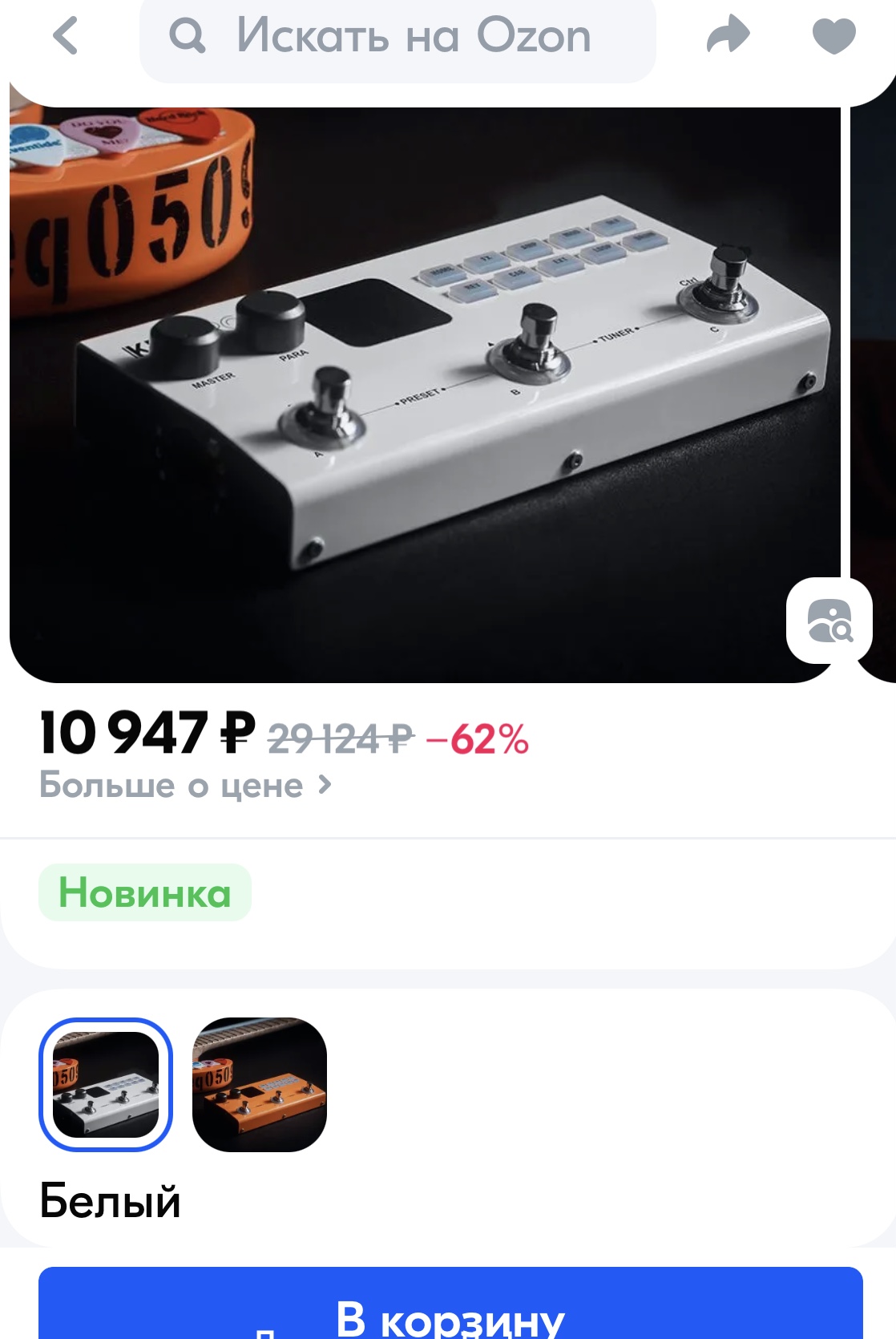Select the white color variant

[x=106, y=1084]
